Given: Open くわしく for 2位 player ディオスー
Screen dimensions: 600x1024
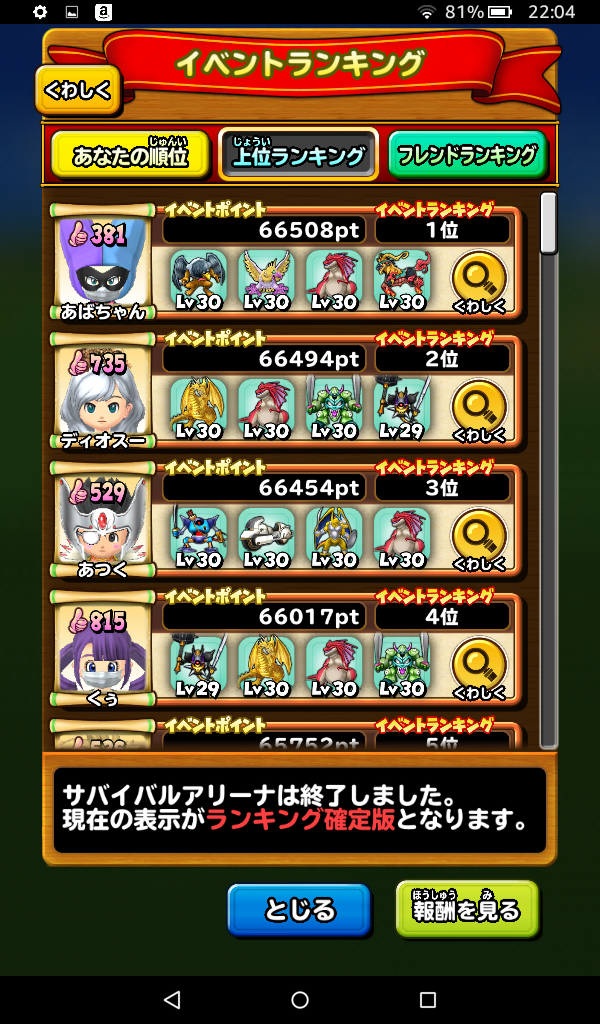Looking at the screenshot, I should coord(479,411).
